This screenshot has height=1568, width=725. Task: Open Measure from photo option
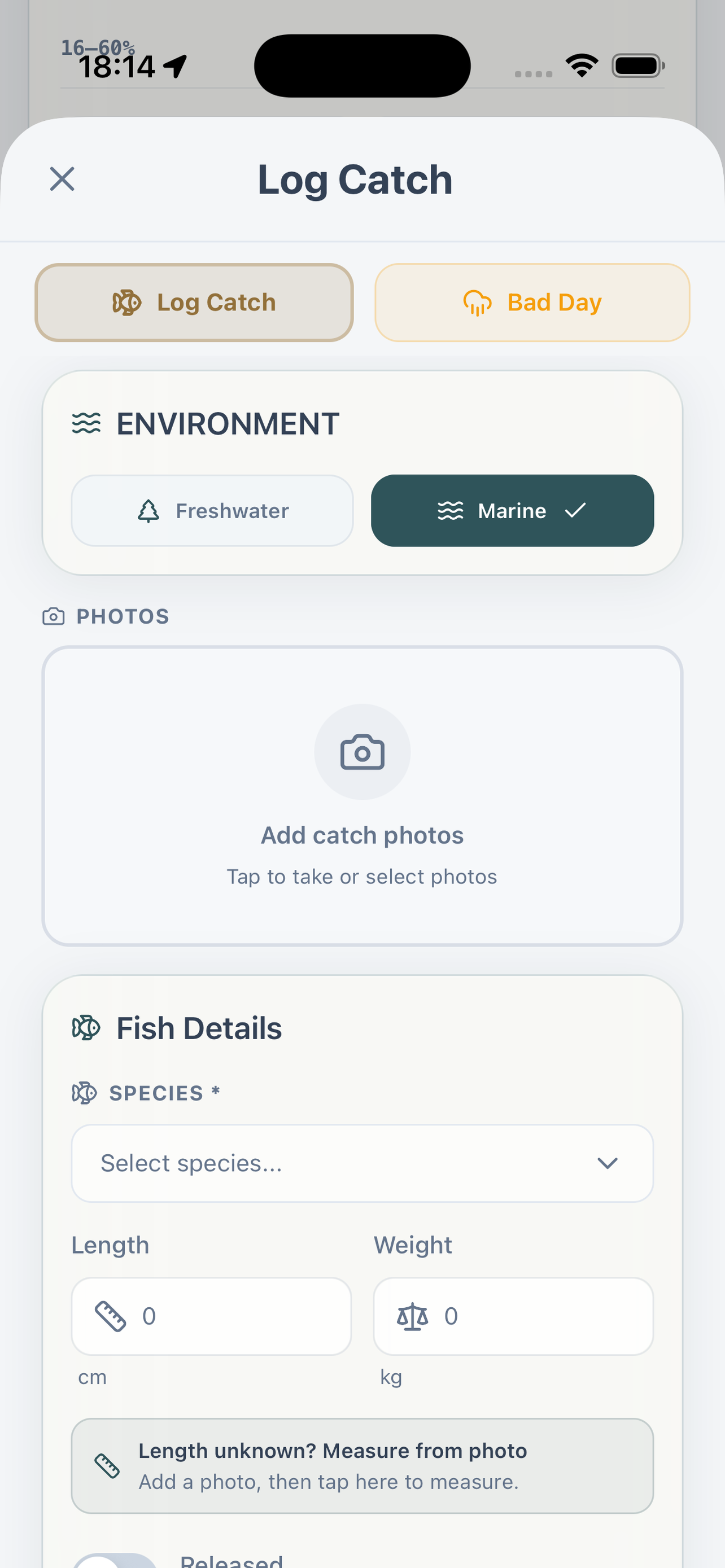(x=362, y=1466)
